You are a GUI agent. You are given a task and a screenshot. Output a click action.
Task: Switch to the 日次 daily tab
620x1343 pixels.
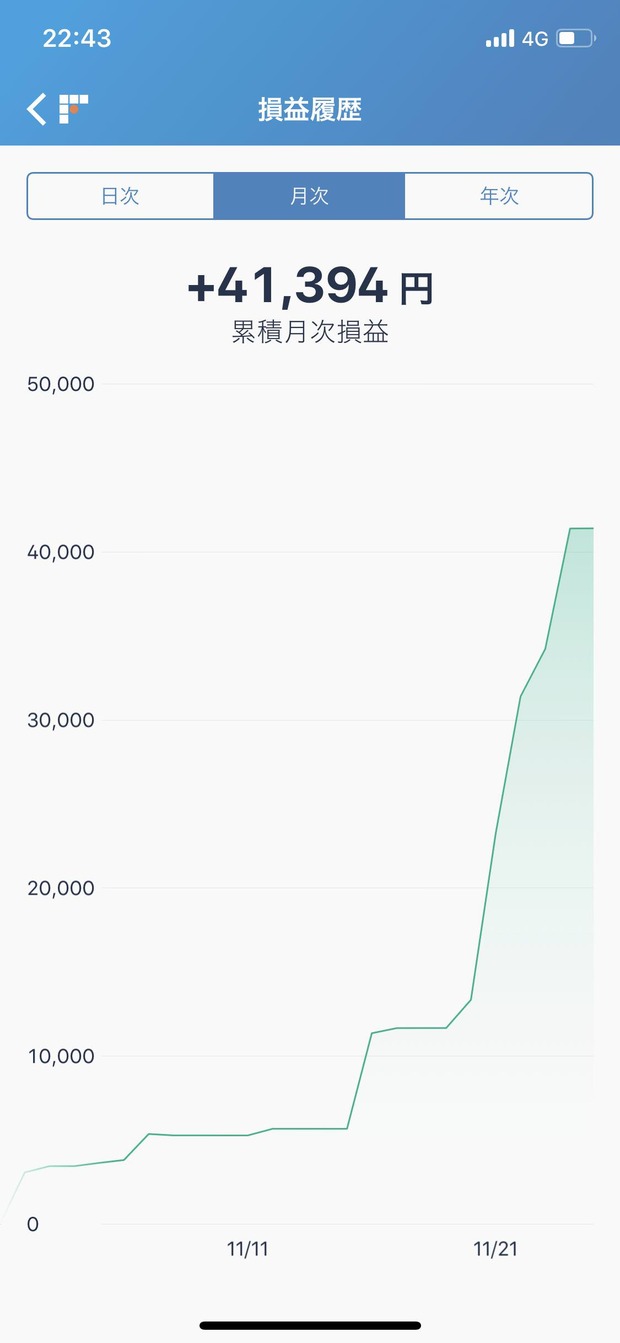121,196
